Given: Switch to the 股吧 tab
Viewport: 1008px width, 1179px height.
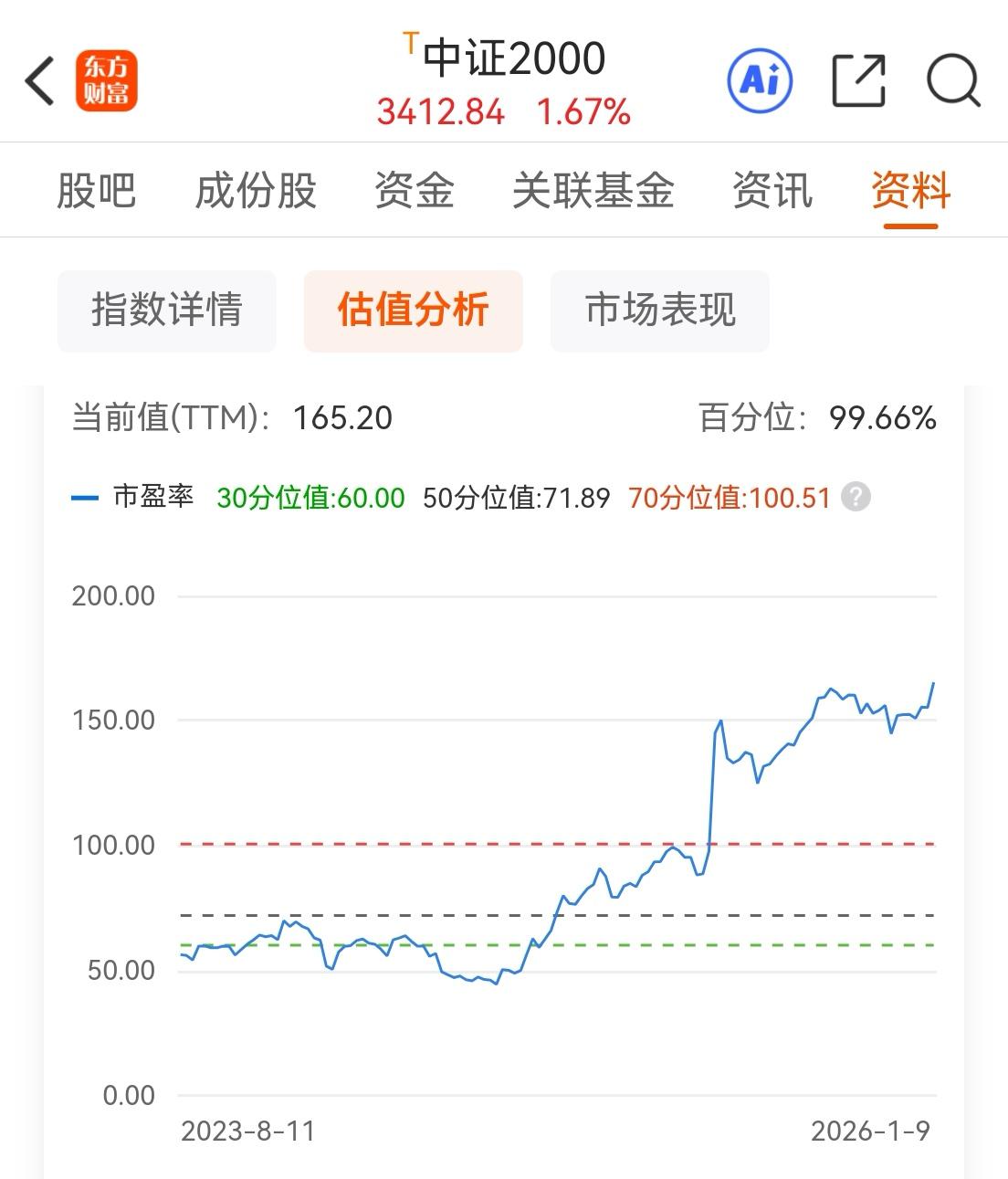Looking at the screenshot, I should pos(95,190).
